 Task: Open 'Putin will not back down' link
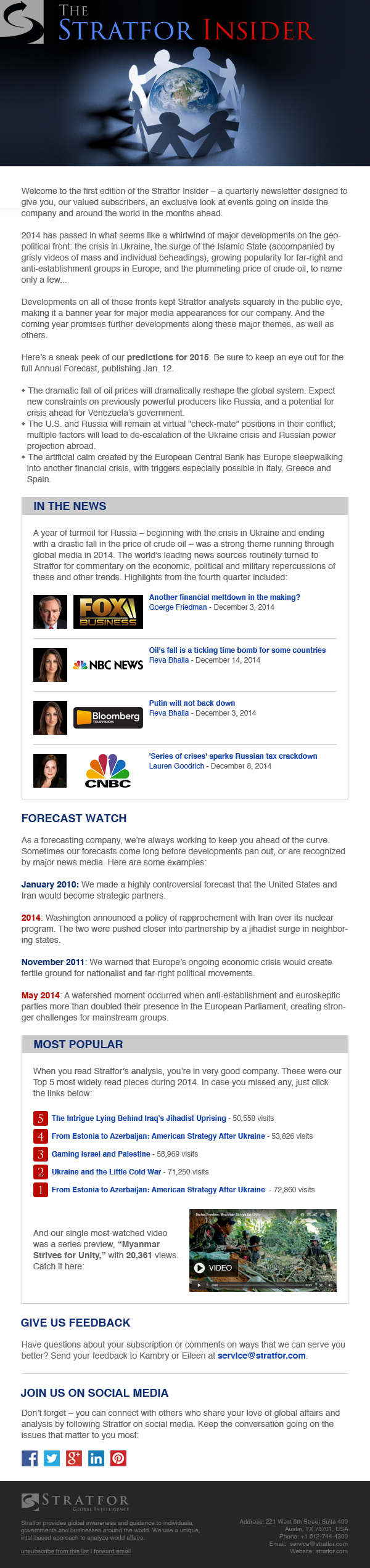pyautogui.click(x=192, y=703)
